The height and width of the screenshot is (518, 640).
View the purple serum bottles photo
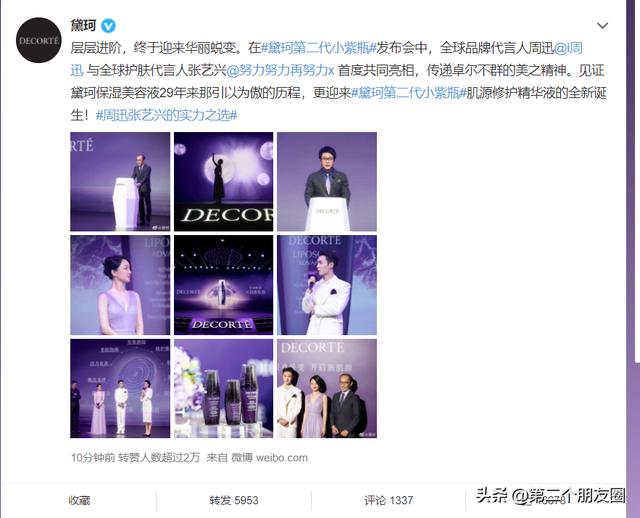pyautogui.click(x=223, y=388)
